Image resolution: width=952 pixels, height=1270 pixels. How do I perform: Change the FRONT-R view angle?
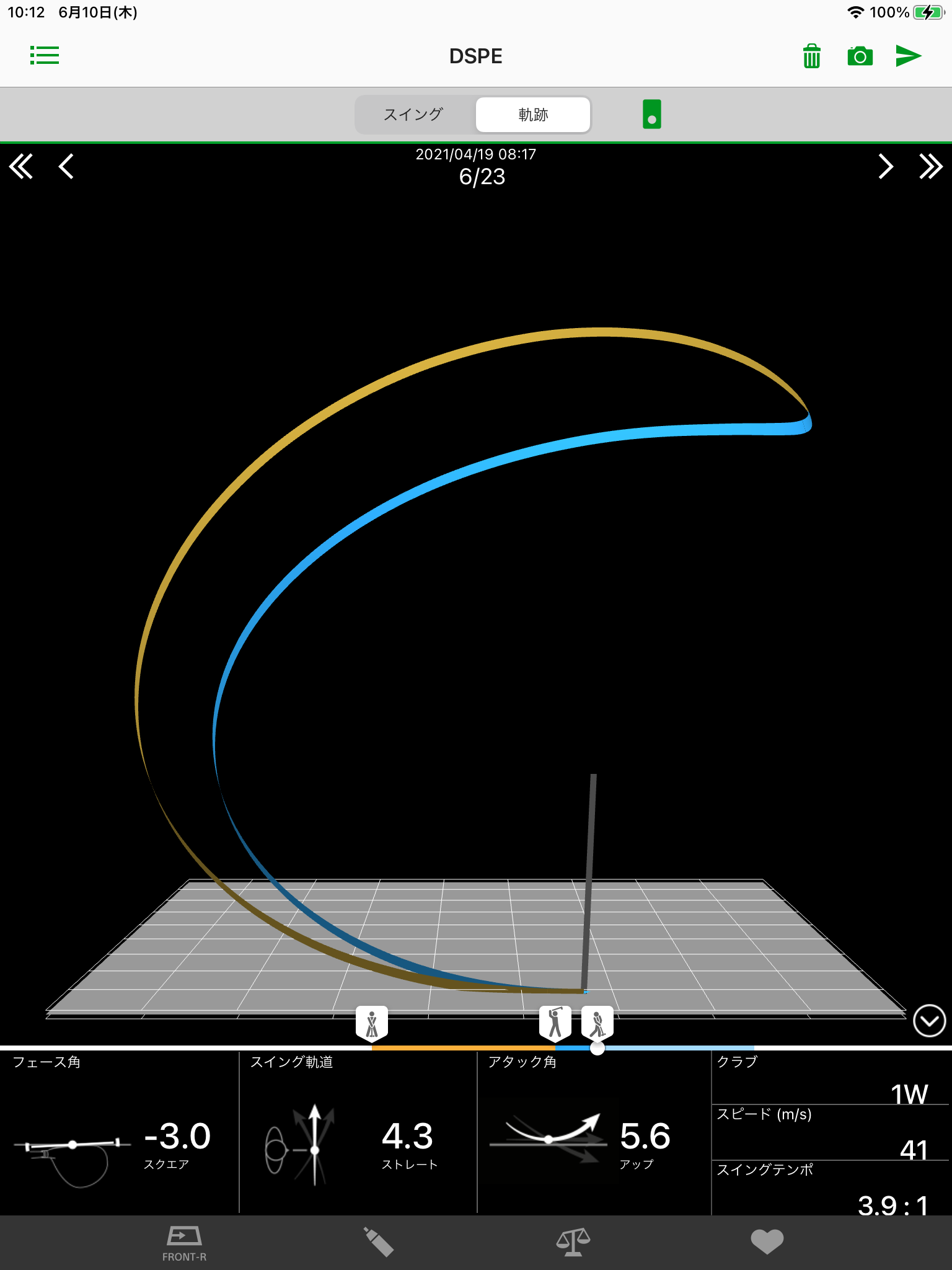coord(184,1243)
